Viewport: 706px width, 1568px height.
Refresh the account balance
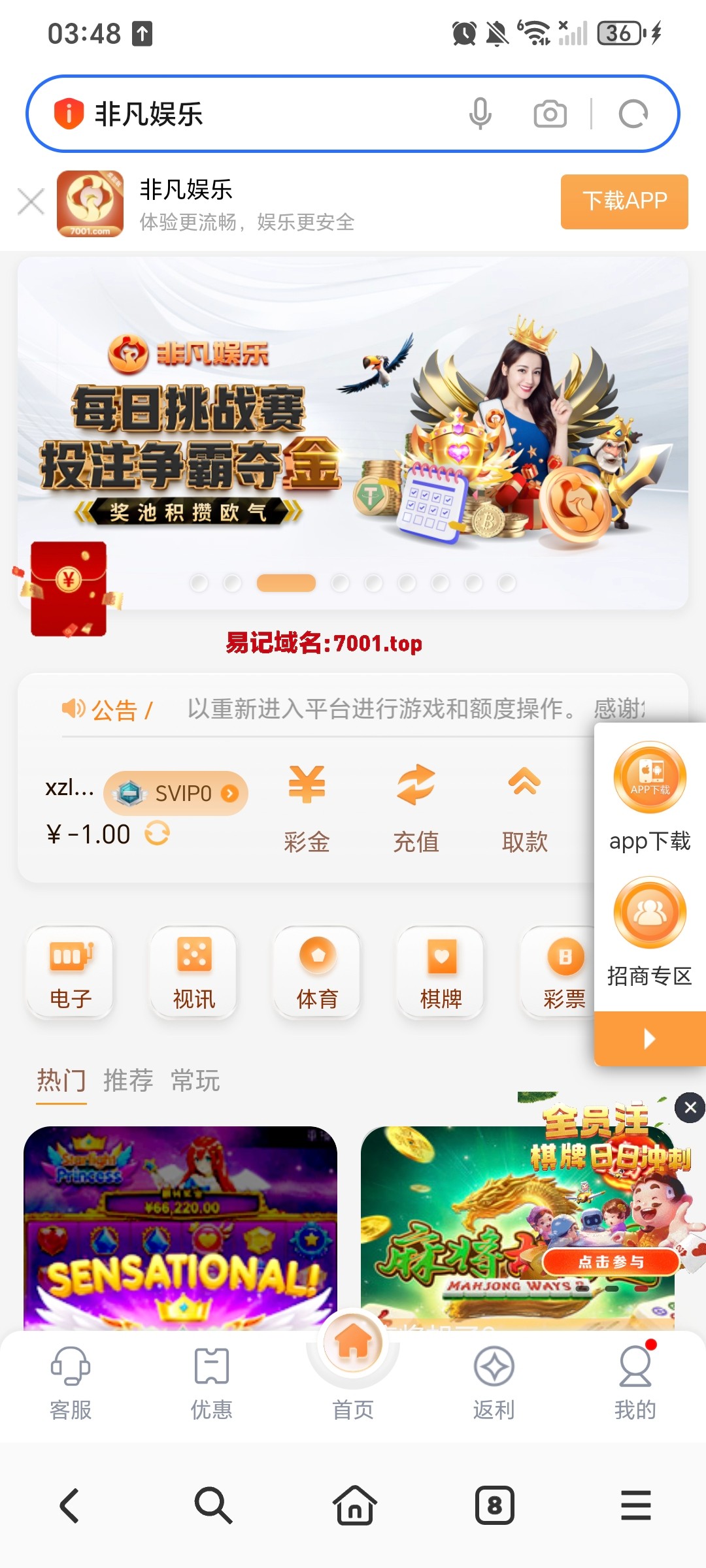coord(157,834)
